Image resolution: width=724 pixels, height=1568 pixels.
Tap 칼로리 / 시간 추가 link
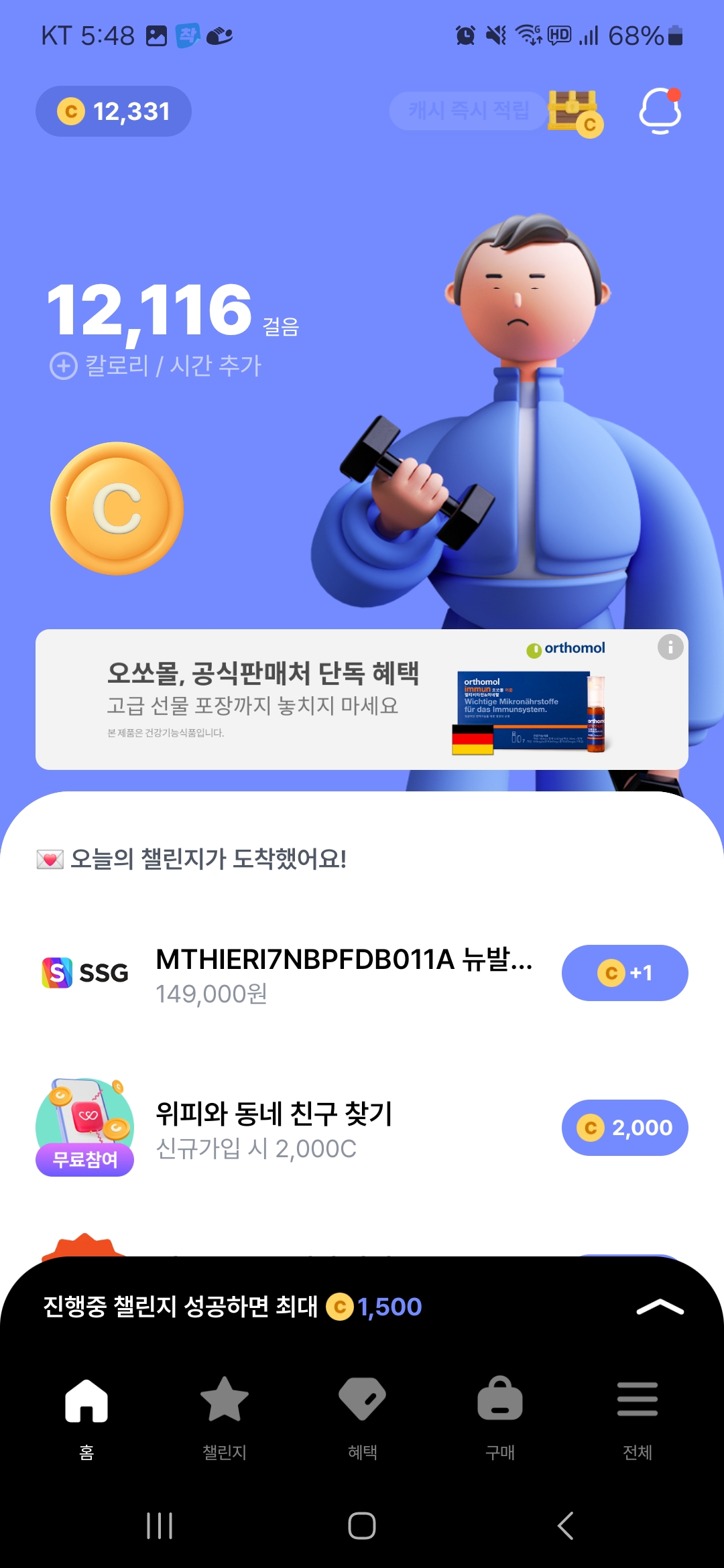[x=156, y=366]
